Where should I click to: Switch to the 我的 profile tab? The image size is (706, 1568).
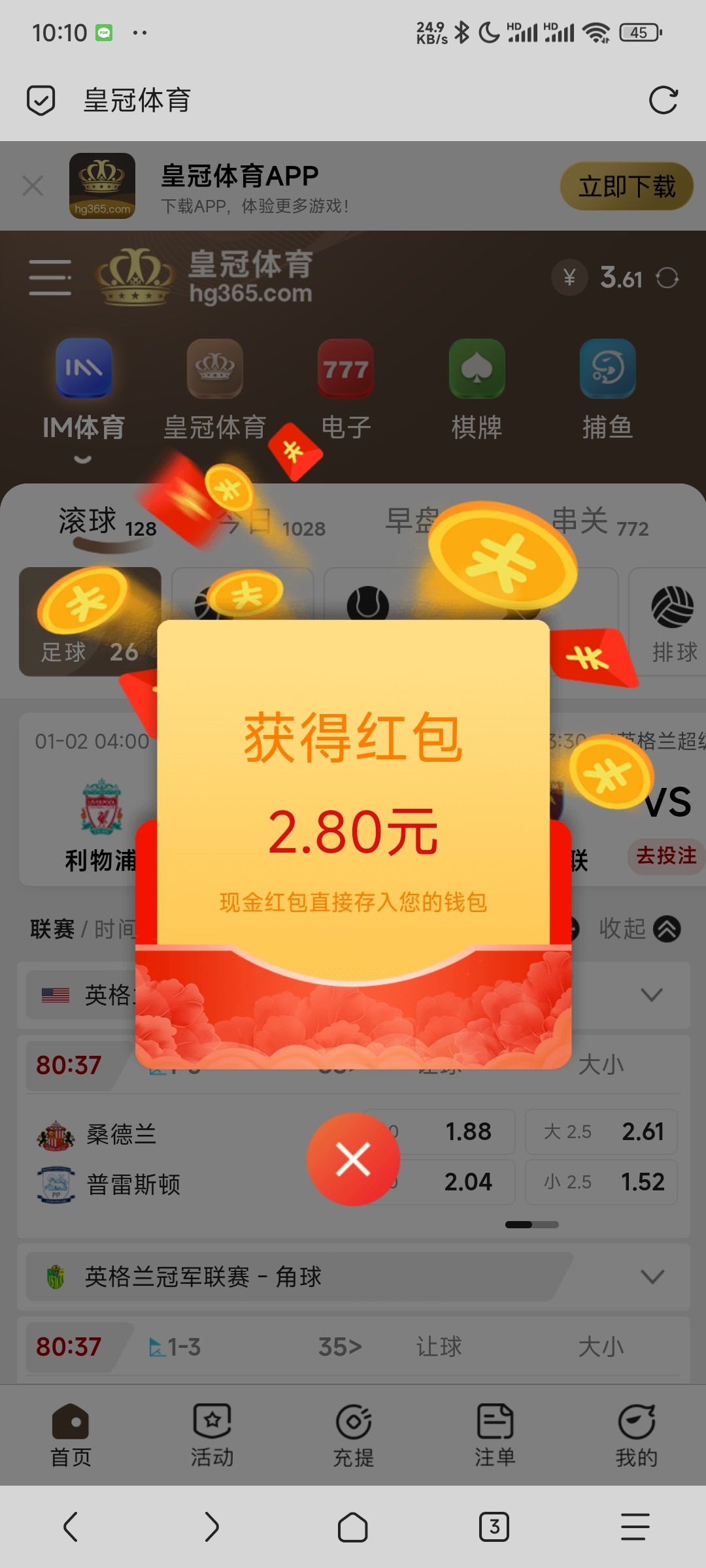coord(636,1435)
